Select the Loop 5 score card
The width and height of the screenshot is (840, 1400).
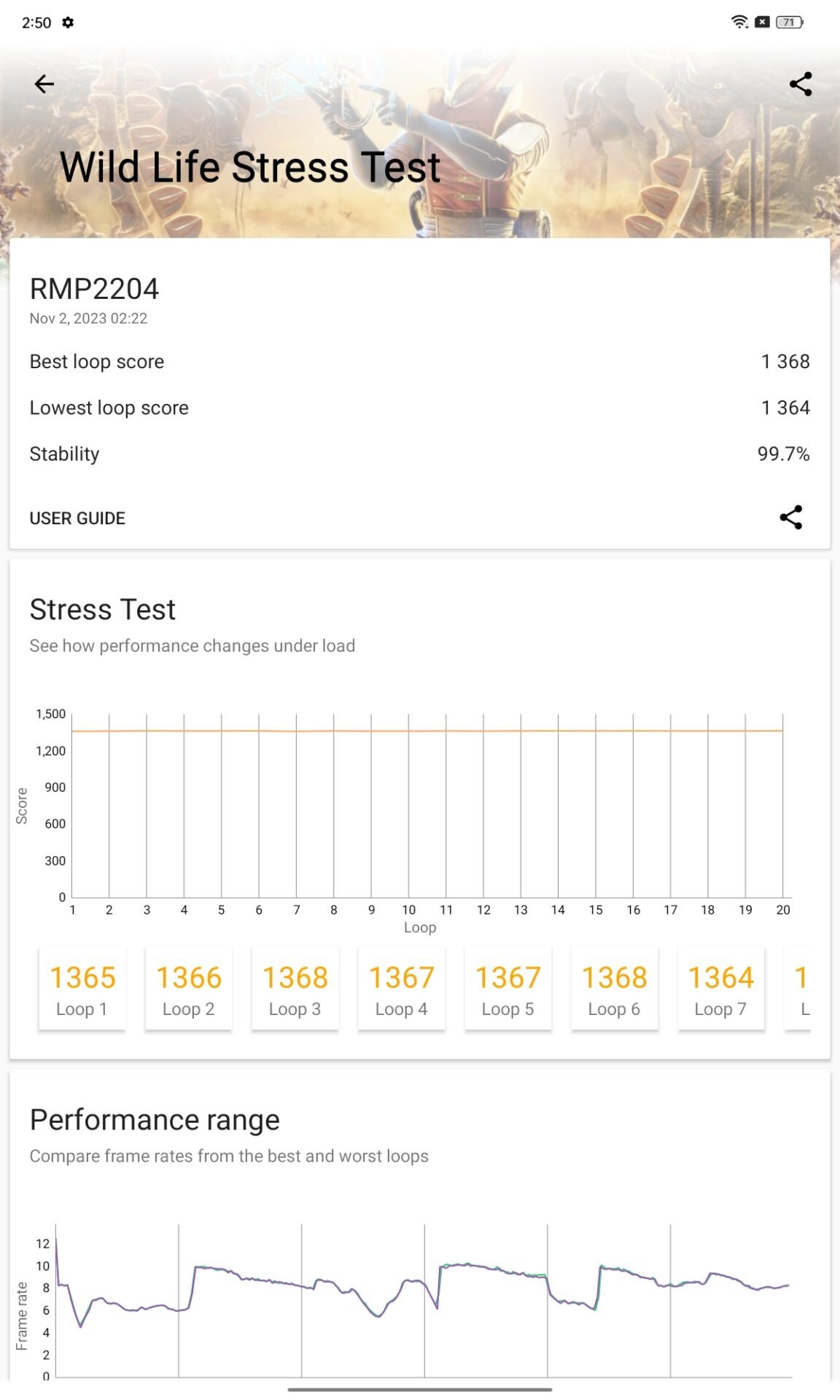[507, 989]
